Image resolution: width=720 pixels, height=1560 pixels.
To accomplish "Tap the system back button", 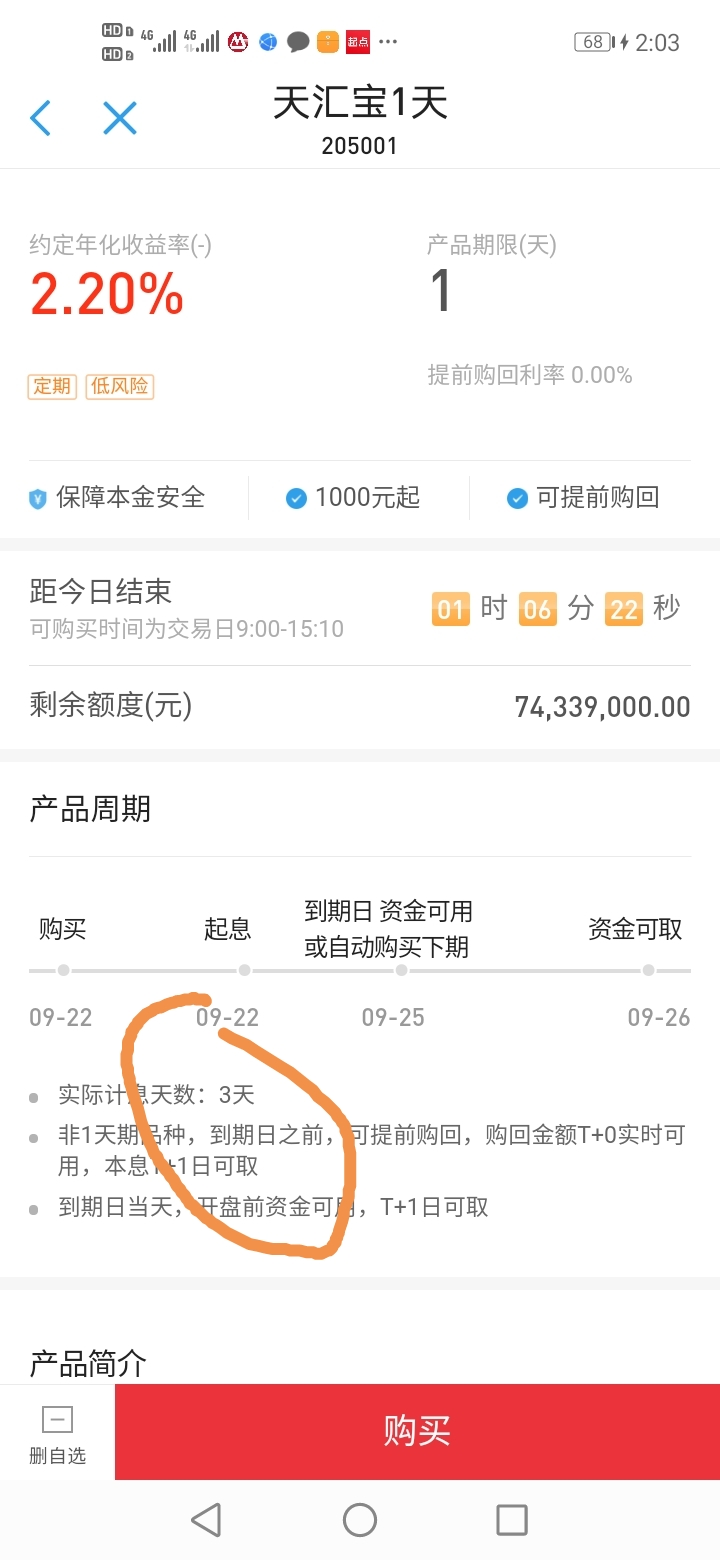I will pyautogui.click(x=206, y=1520).
